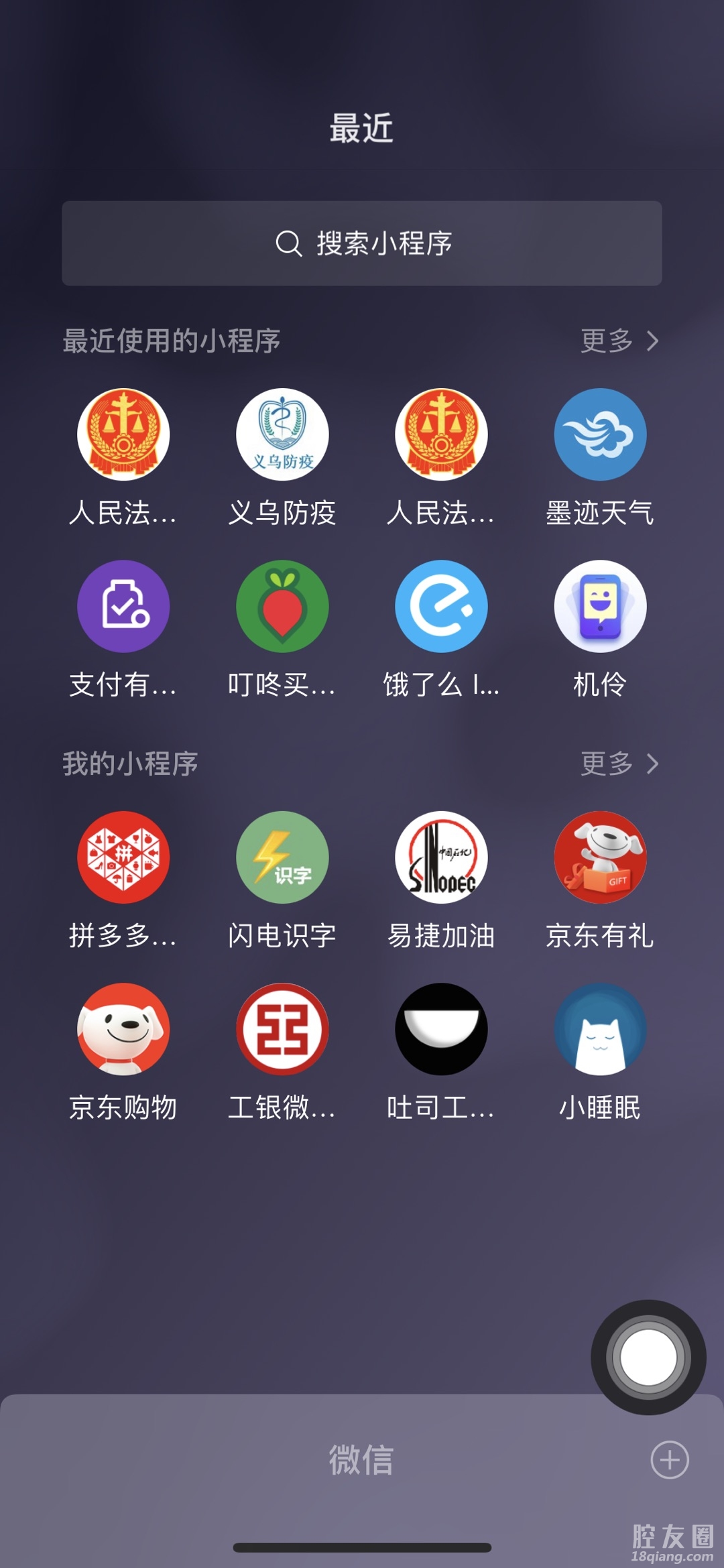
Task: Open the 工银微… mini program
Action: pos(282,1029)
